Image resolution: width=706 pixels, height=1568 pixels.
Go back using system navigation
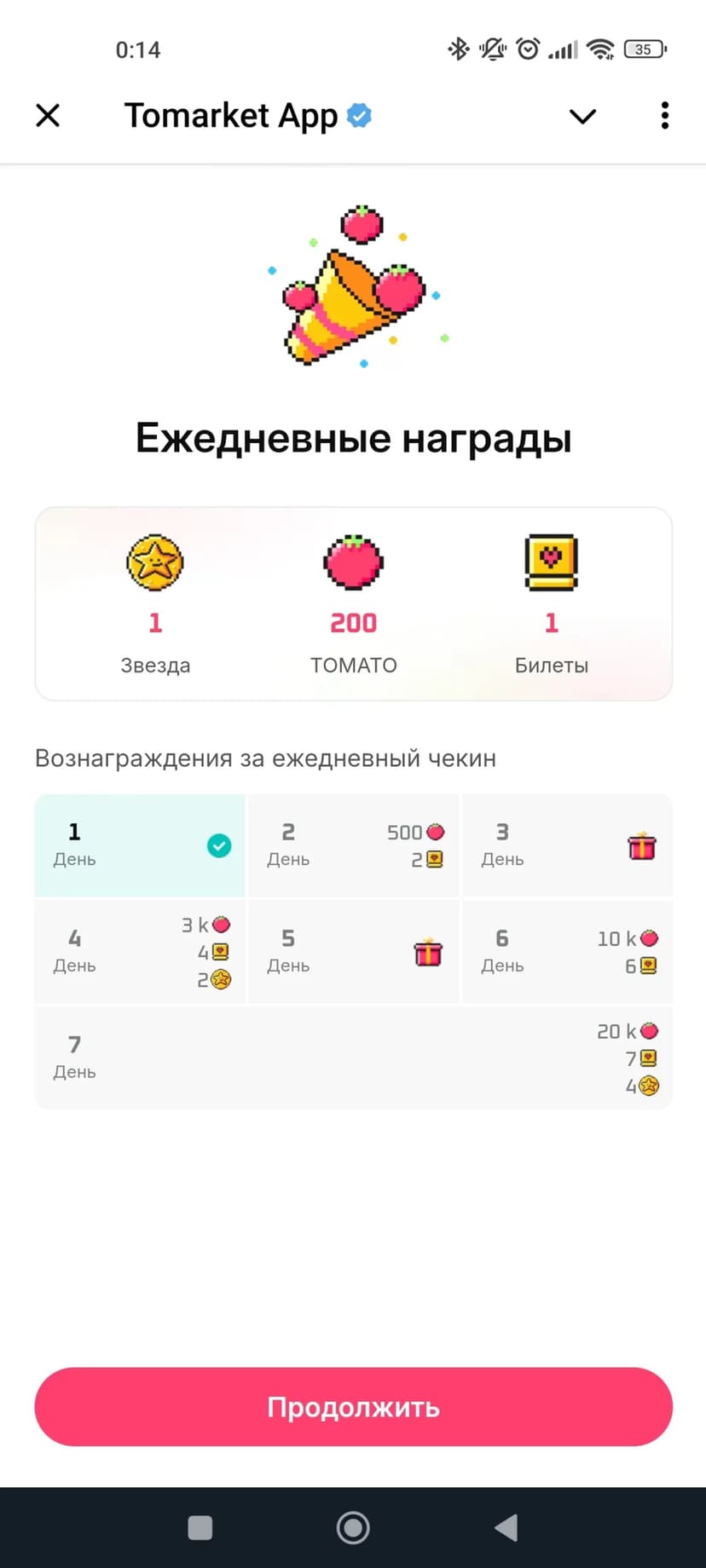click(506, 1528)
